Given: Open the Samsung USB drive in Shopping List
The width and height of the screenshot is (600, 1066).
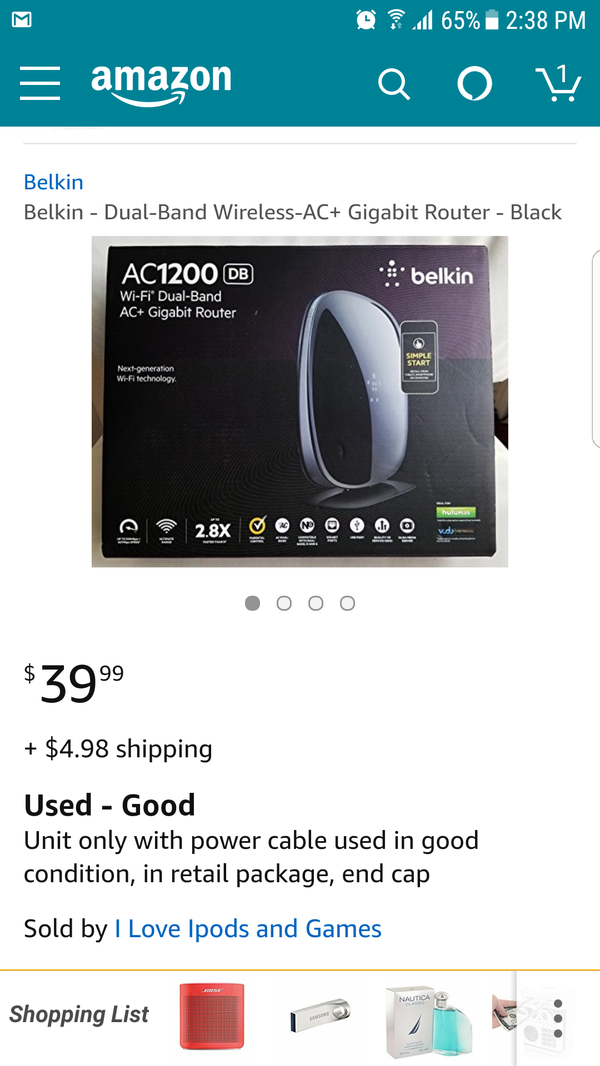Looking at the screenshot, I should pos(321,1016).
